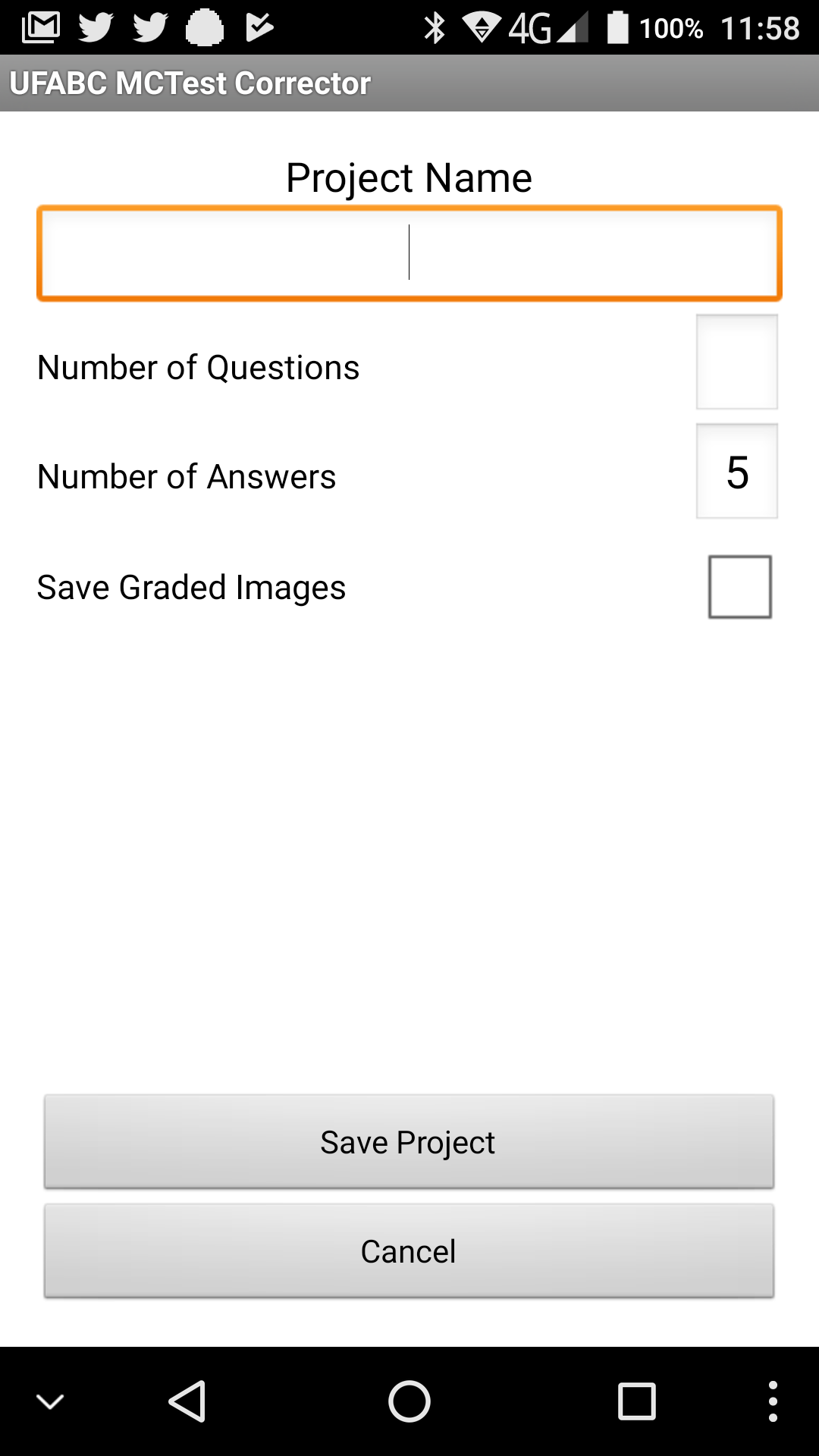Open the system navigation bar overflow menu
This screenshot has width=819, height=1456.
(773, 1401)
